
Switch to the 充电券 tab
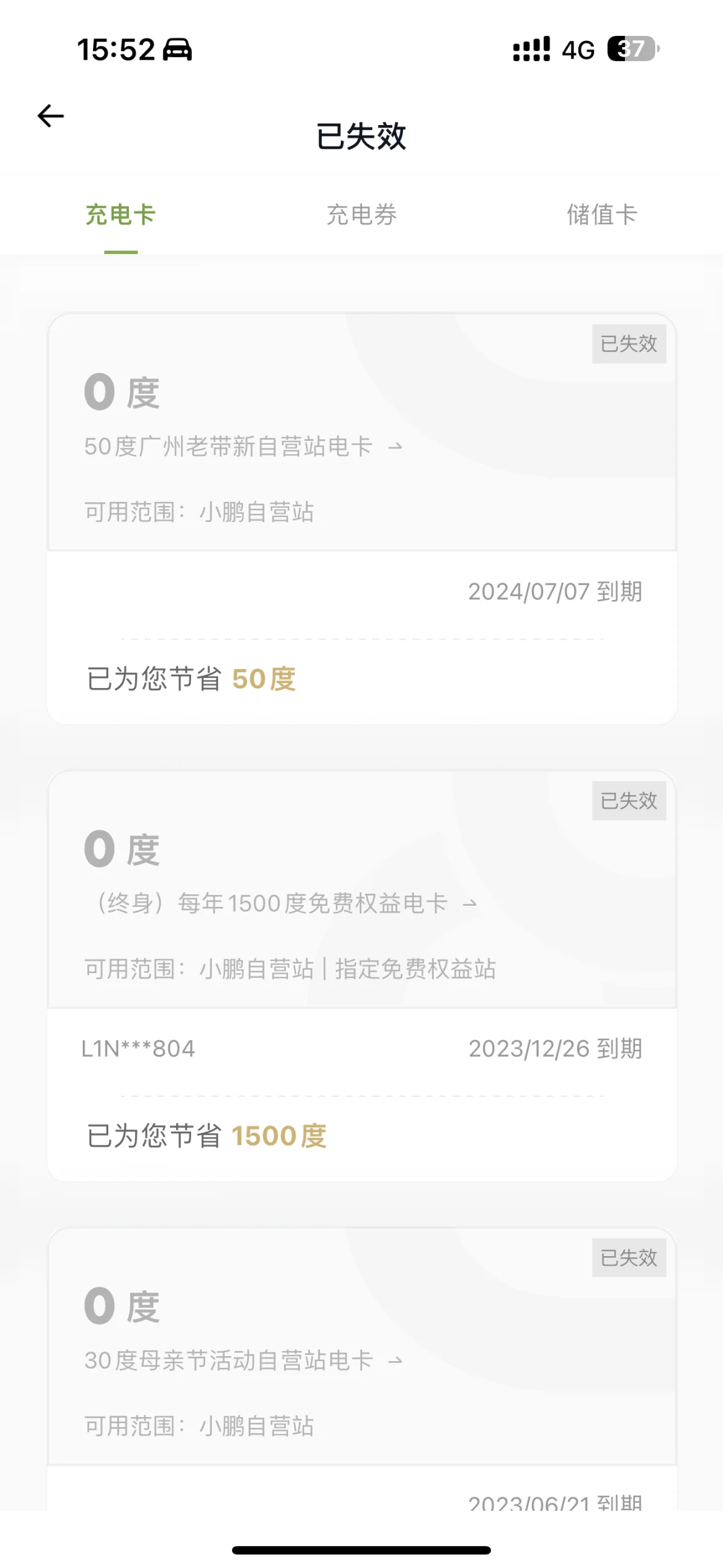(x=361, y=215)
